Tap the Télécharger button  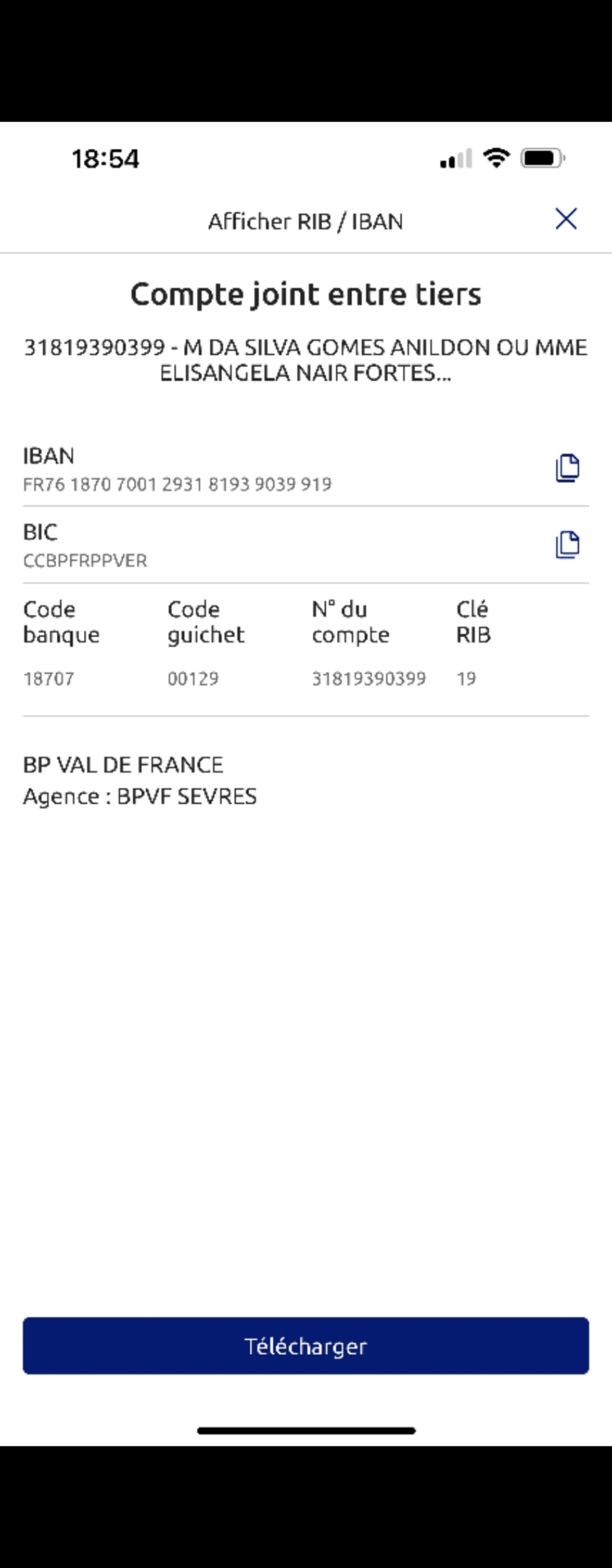tap(306, 1346)
